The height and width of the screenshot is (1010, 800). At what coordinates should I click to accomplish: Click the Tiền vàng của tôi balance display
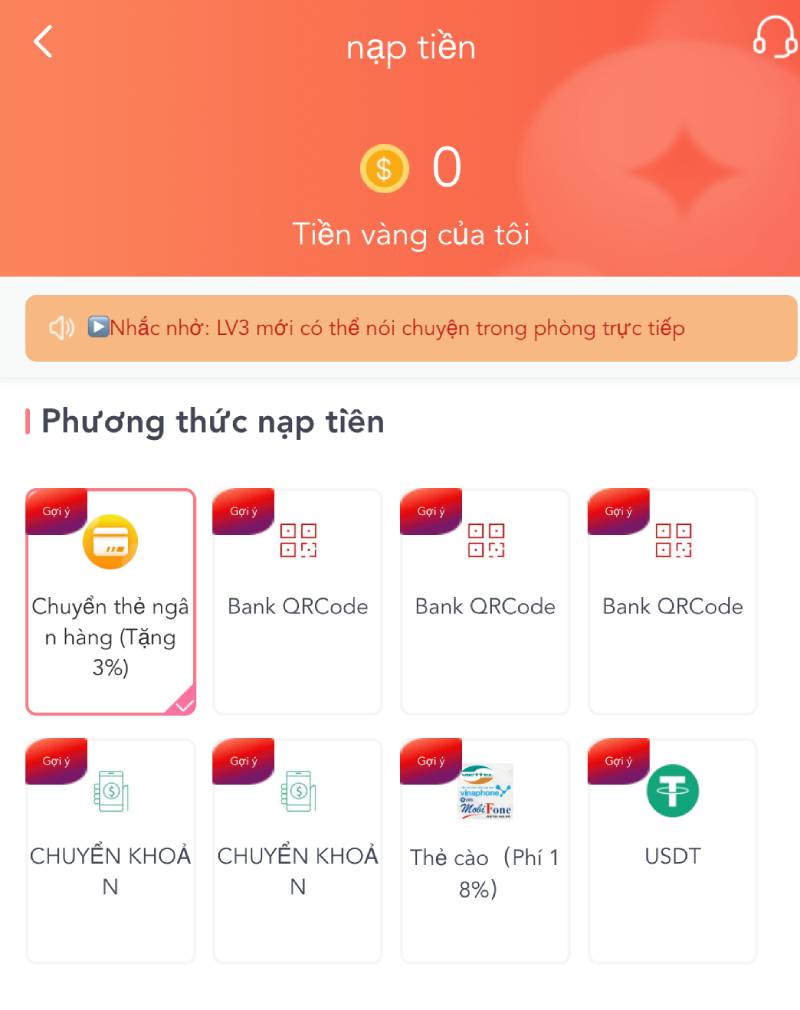[x=410, y=235]
